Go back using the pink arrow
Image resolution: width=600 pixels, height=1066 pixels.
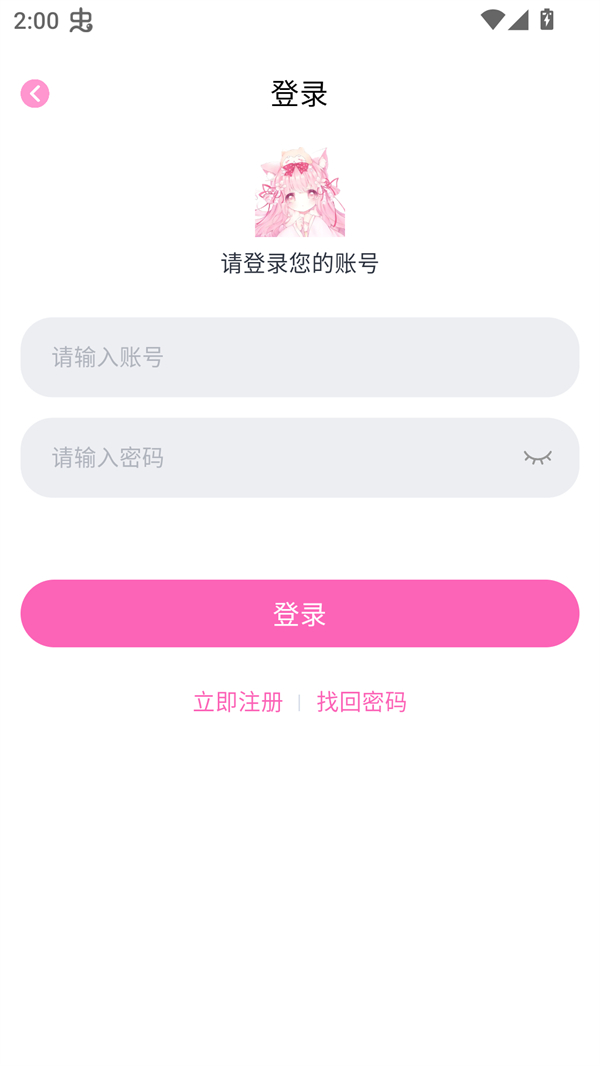click(x=35, y=94)
